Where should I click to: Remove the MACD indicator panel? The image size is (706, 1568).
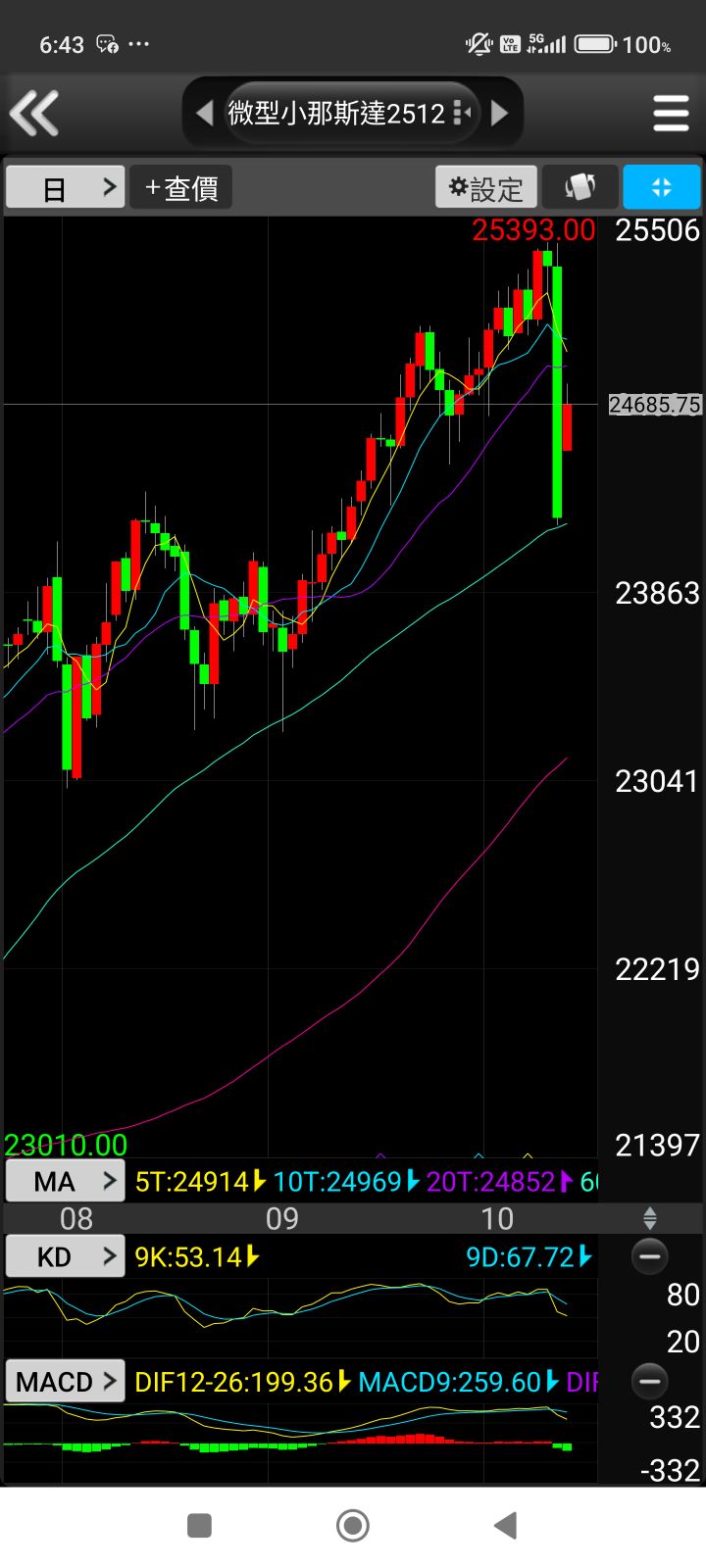coord(649,1382)
